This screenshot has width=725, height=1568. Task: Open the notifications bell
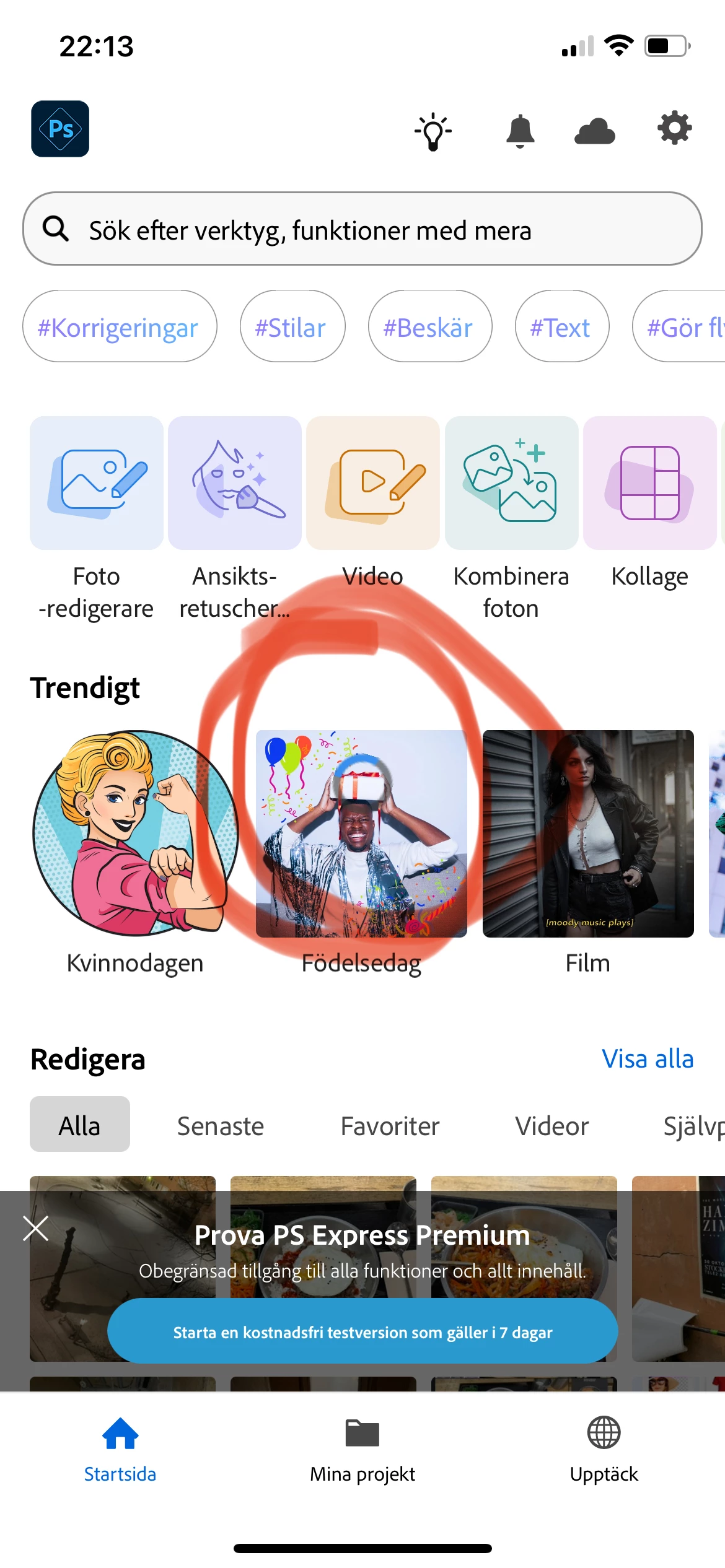coord(520,131)
